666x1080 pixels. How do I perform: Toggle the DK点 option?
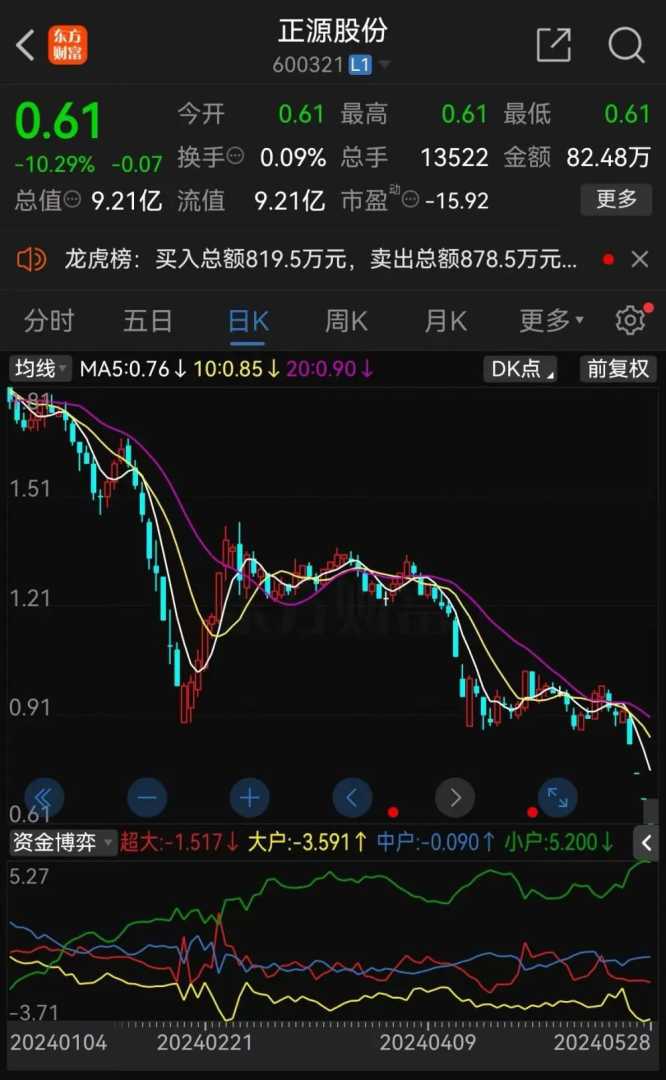521,368
